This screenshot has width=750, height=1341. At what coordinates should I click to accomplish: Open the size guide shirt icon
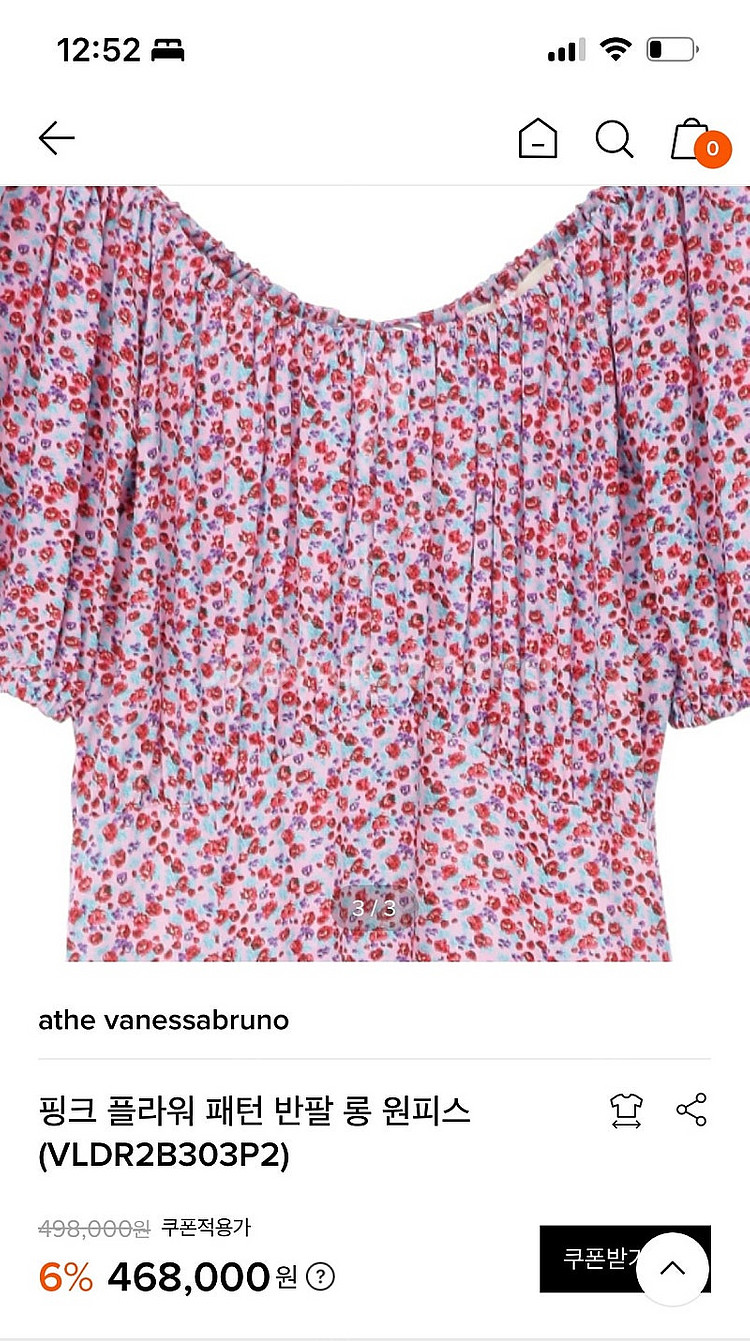[627, 1111]
